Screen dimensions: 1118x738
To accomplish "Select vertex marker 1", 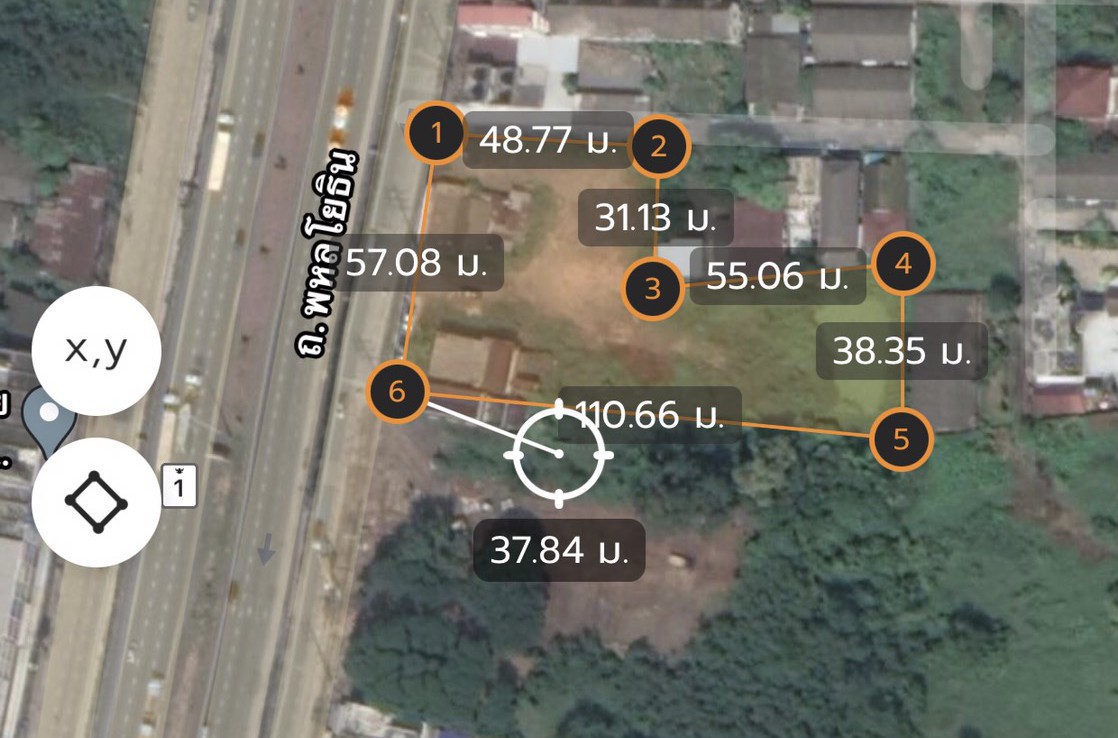I will click(x=435, y=132).
